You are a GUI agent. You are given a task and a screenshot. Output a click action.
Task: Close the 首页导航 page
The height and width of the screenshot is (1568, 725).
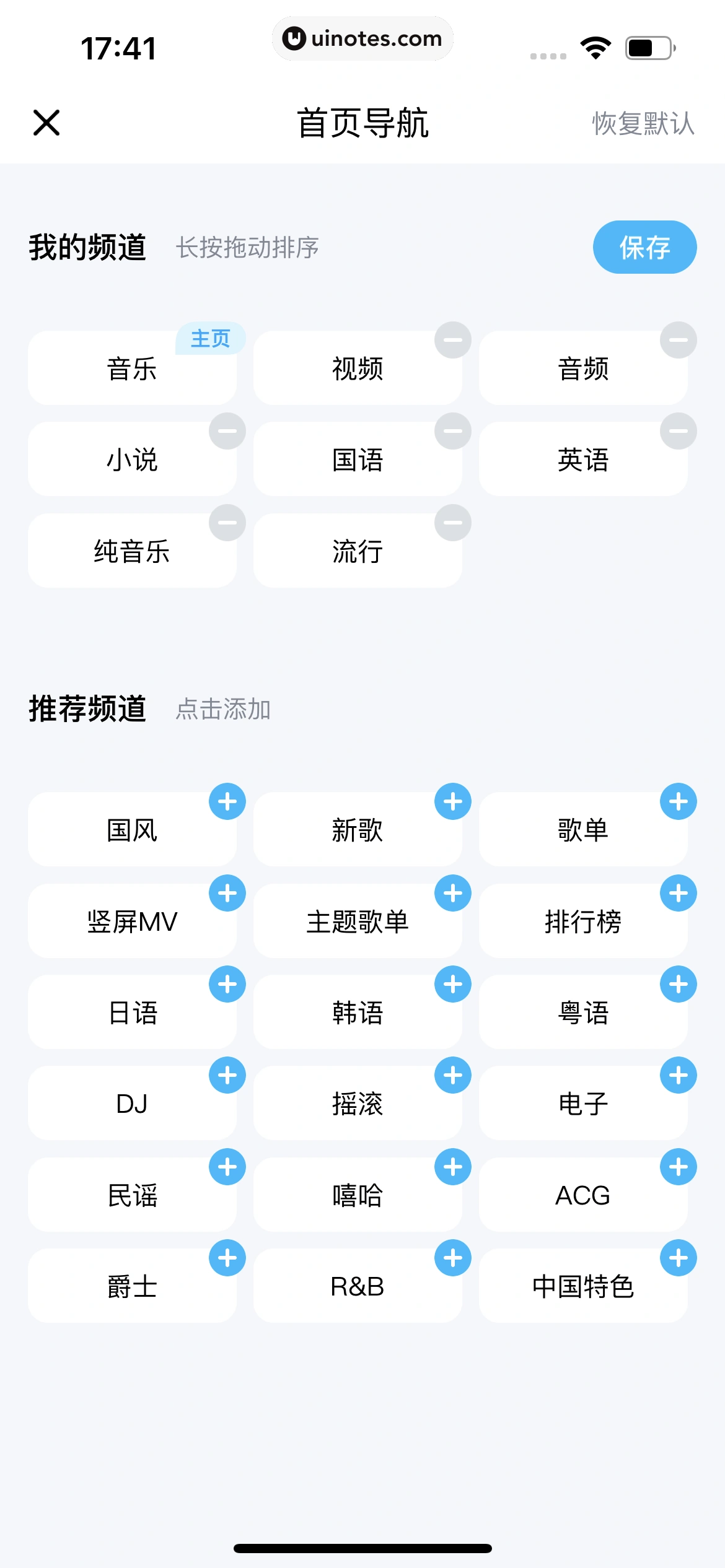(46, 123)
